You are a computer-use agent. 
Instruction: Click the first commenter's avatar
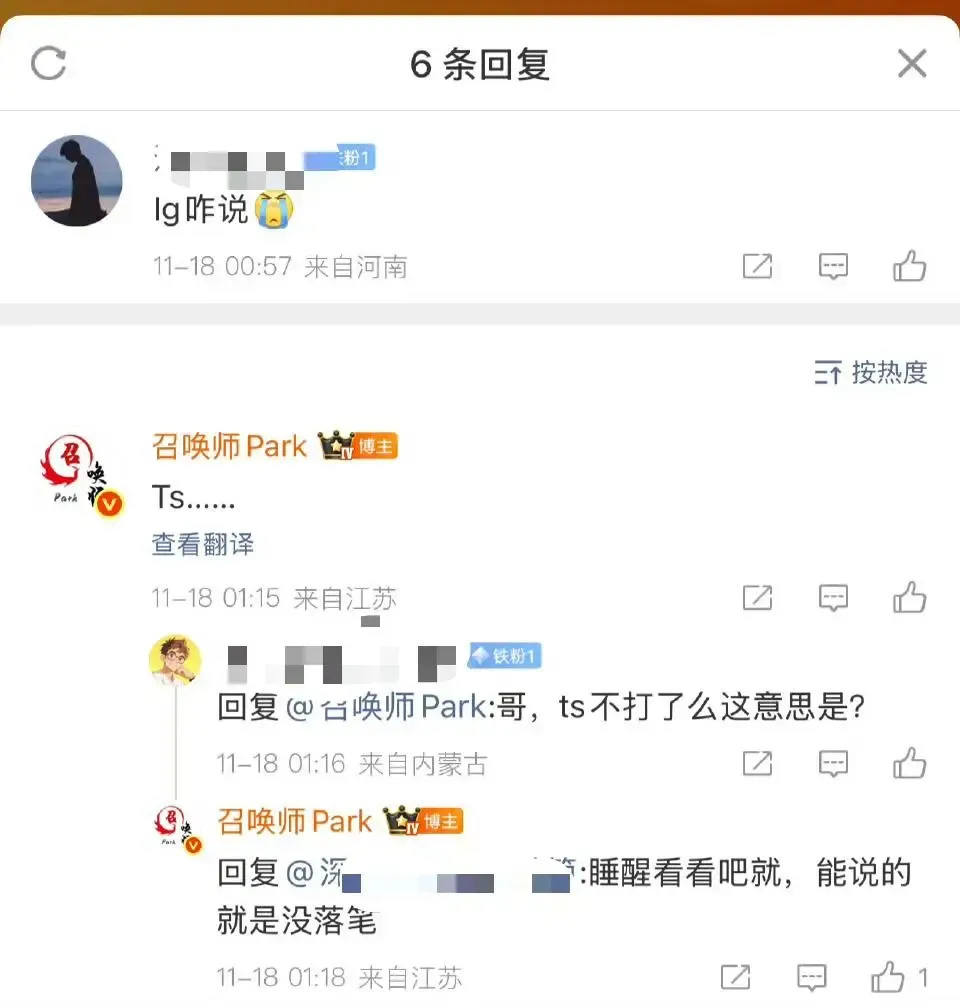click(76, 180)
